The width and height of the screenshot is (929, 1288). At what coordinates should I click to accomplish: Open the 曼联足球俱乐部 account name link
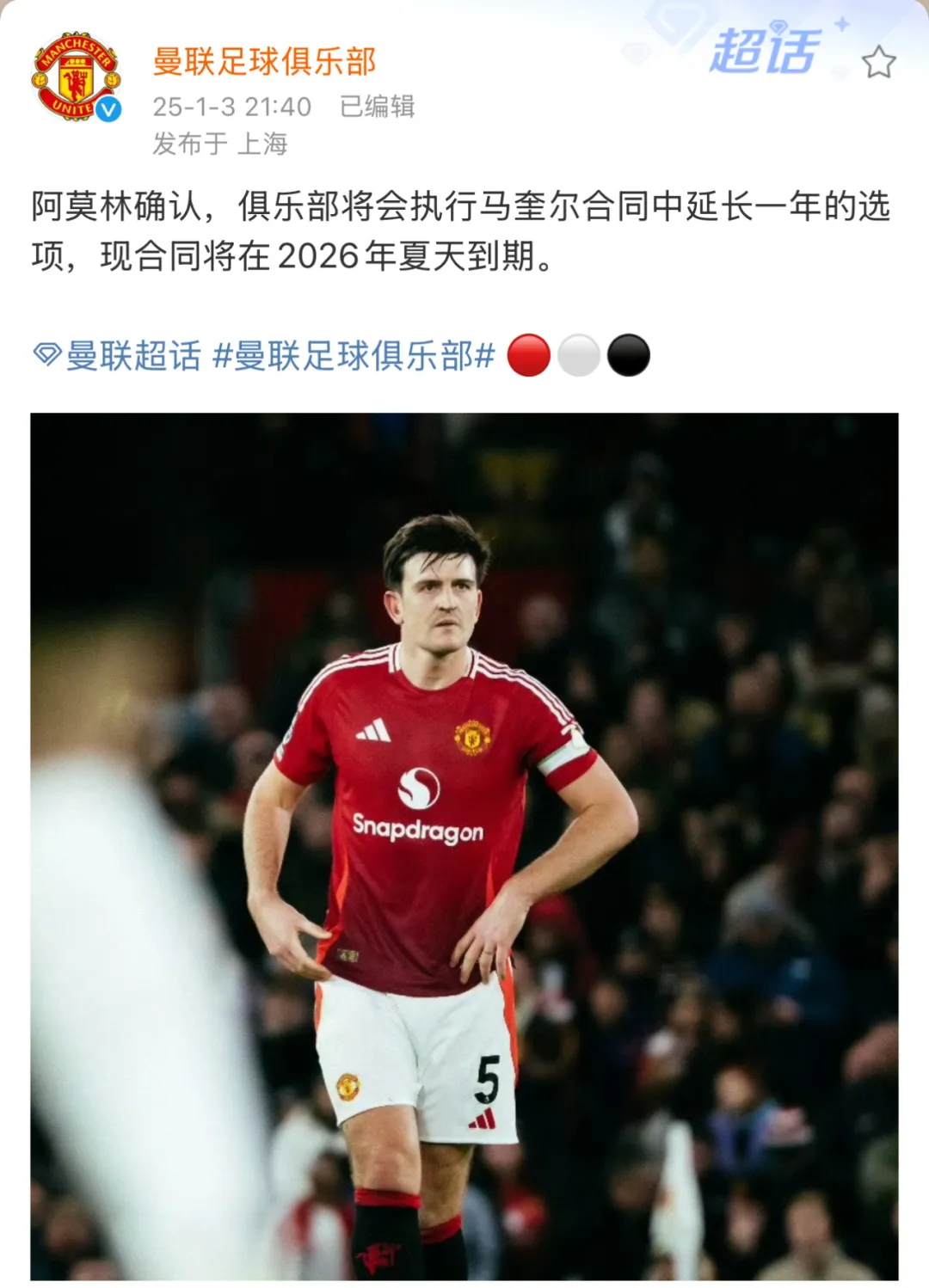coord(264,61)
